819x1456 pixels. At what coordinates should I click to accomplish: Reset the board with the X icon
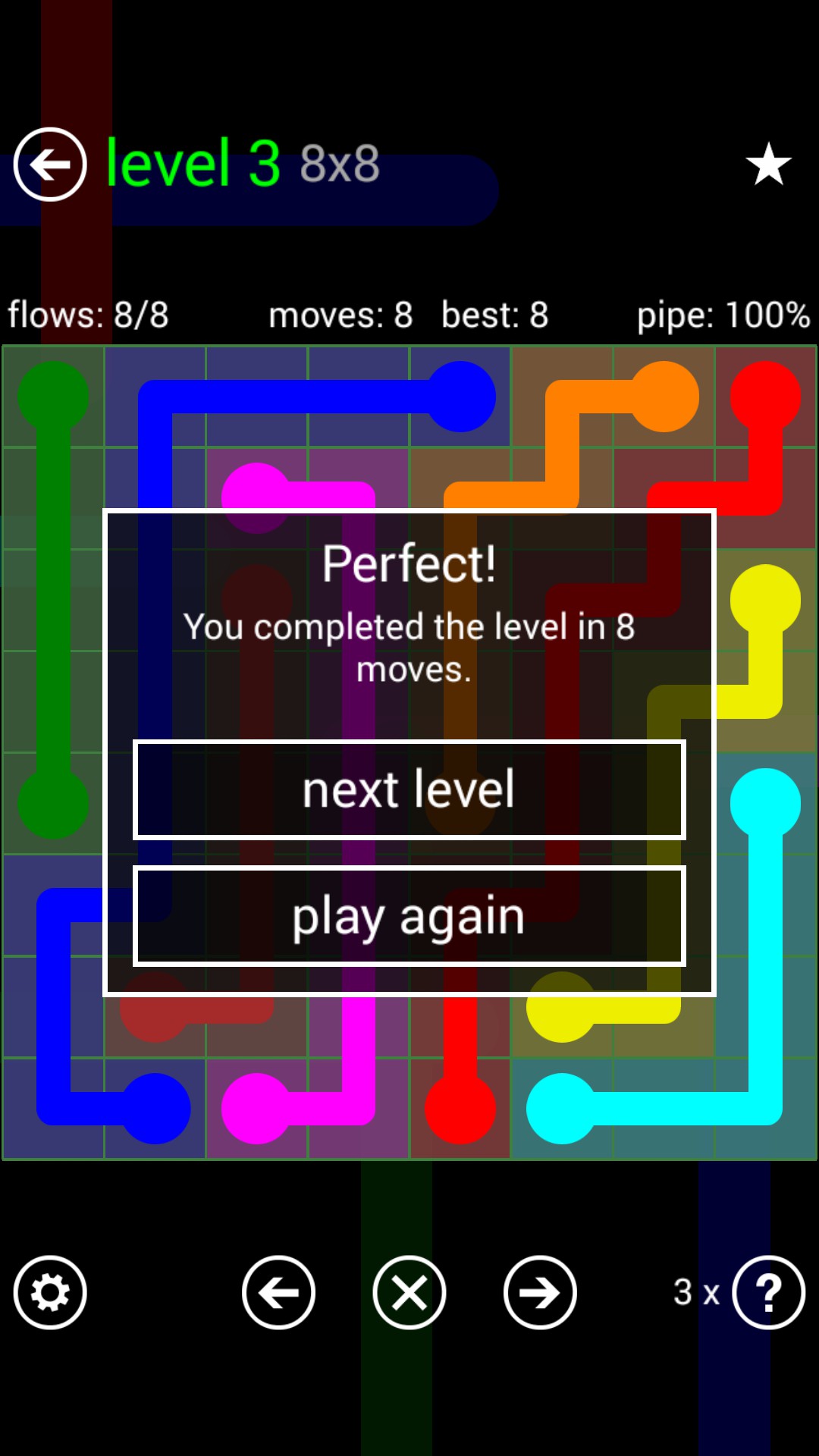(409, 1292)
